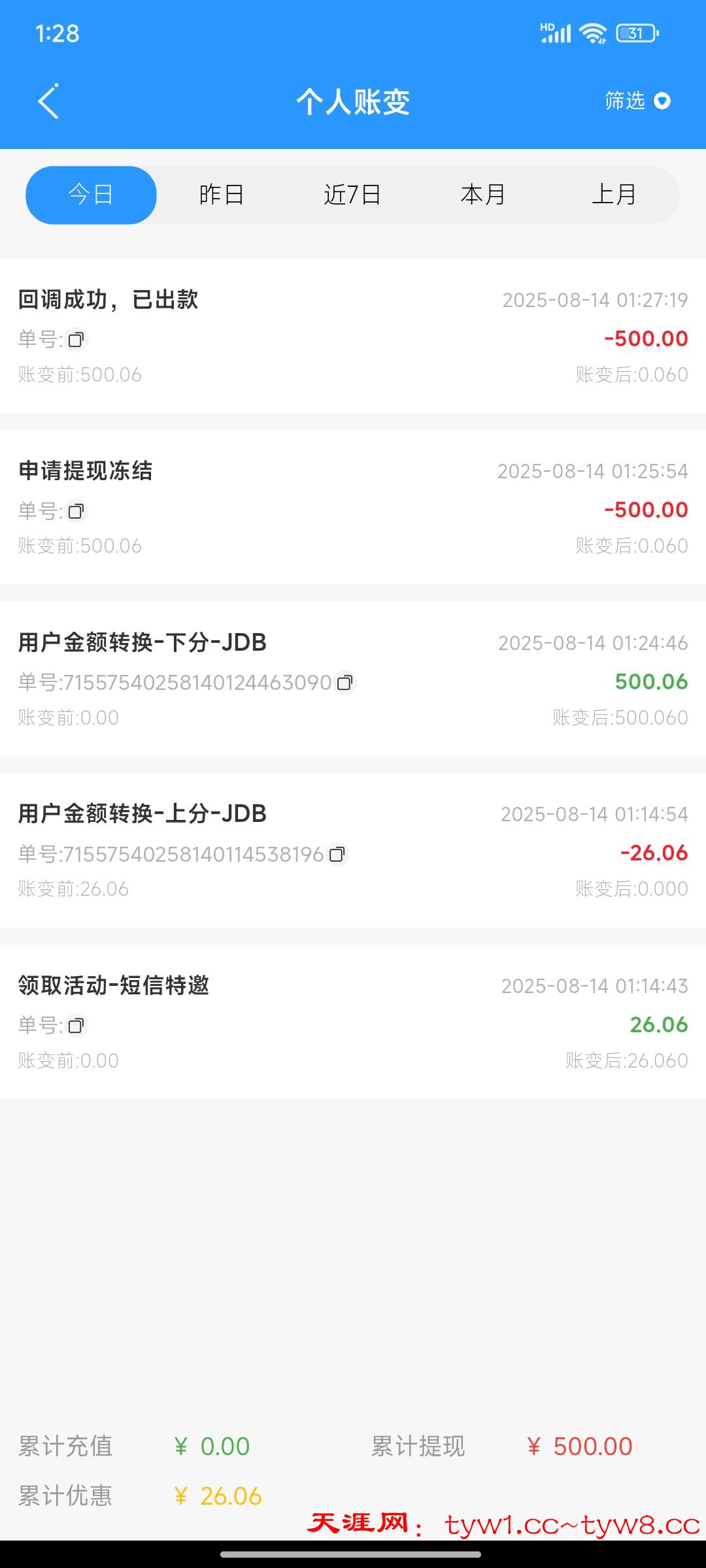Select the 本月 time filter
Image resolution: width=706 pixels, height=1568 pixels.
(x=484, y=194)
